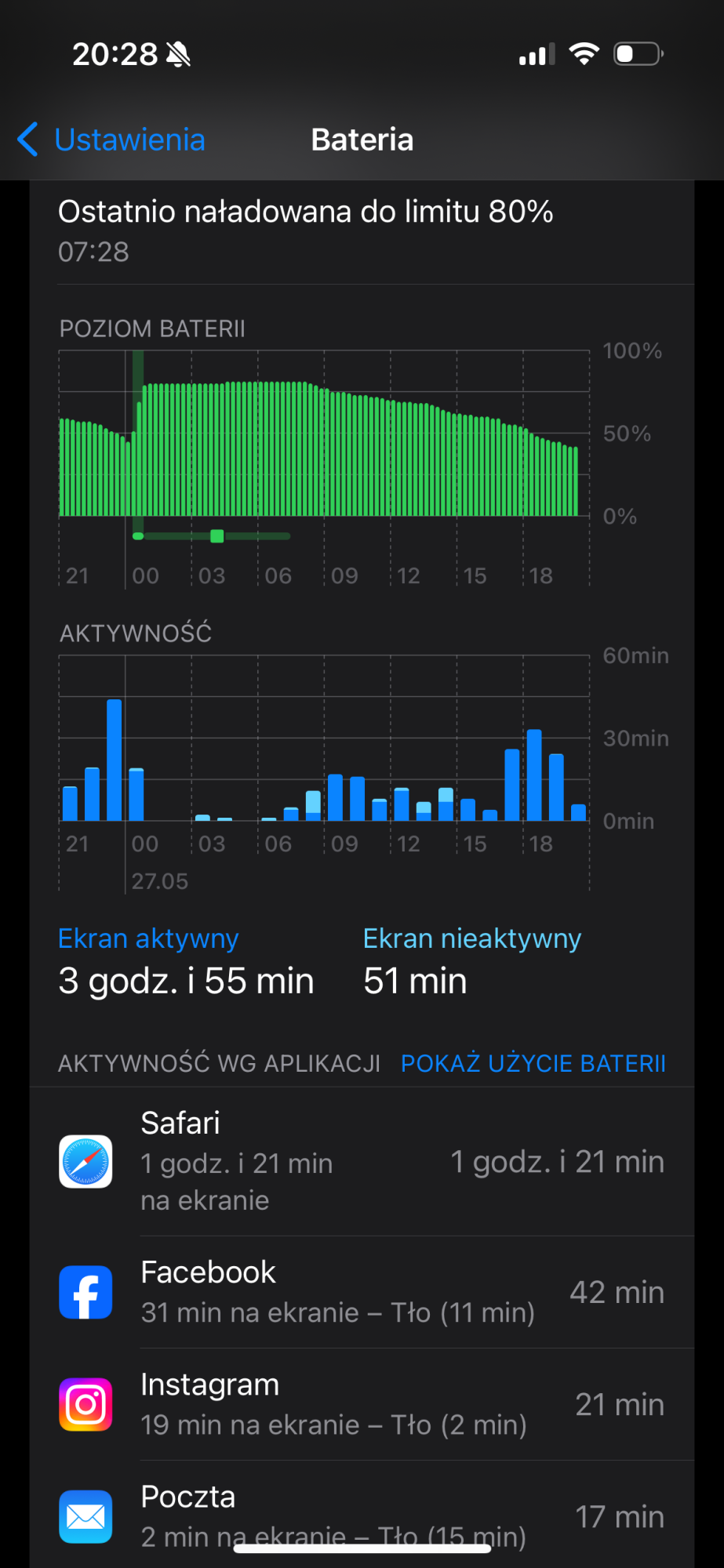Select the 18 hour bar in activity chart
The width and height of the screenshot is (724, 1568).
[x=534, y=775]
